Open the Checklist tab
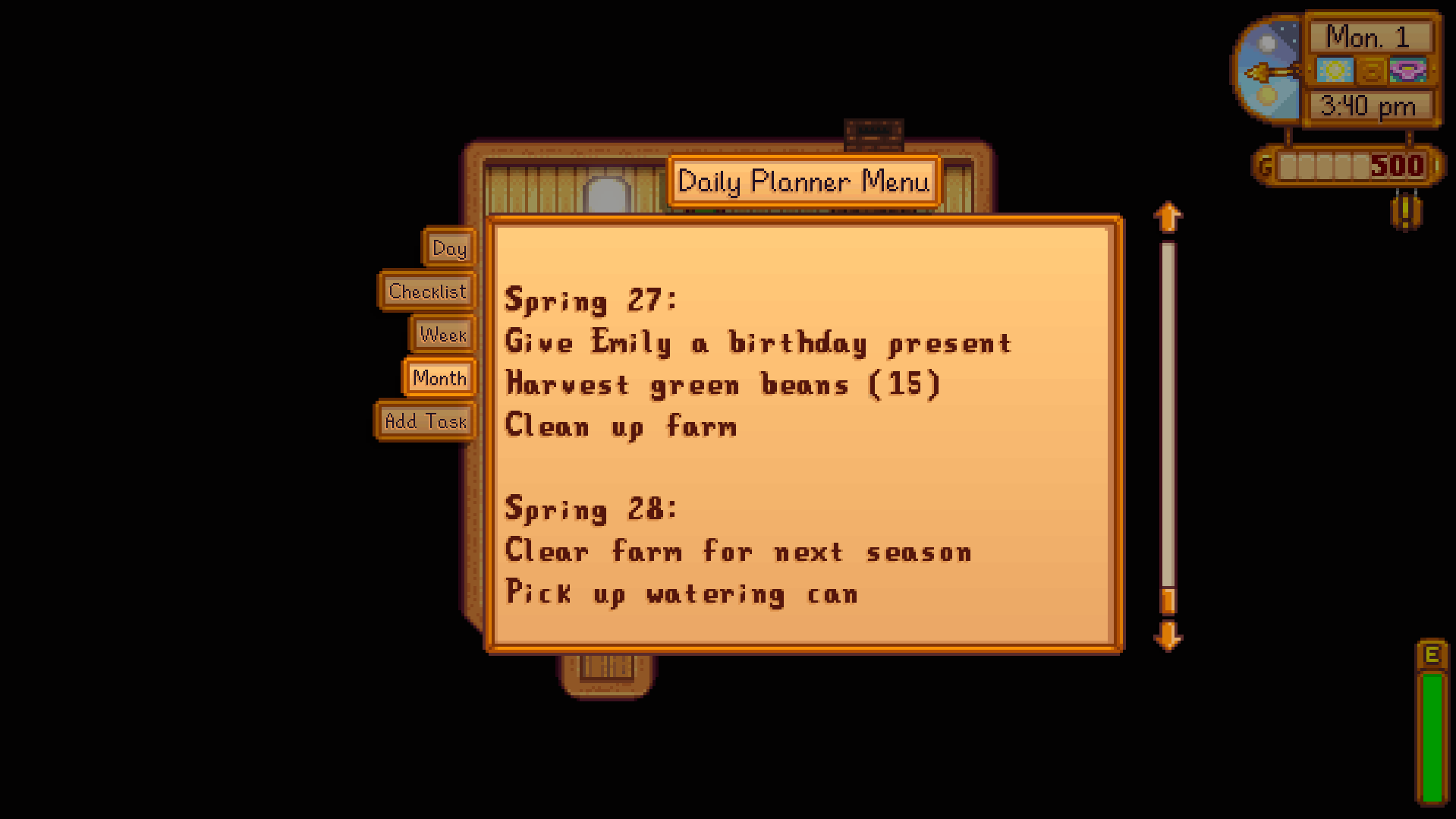 point(427,291)
